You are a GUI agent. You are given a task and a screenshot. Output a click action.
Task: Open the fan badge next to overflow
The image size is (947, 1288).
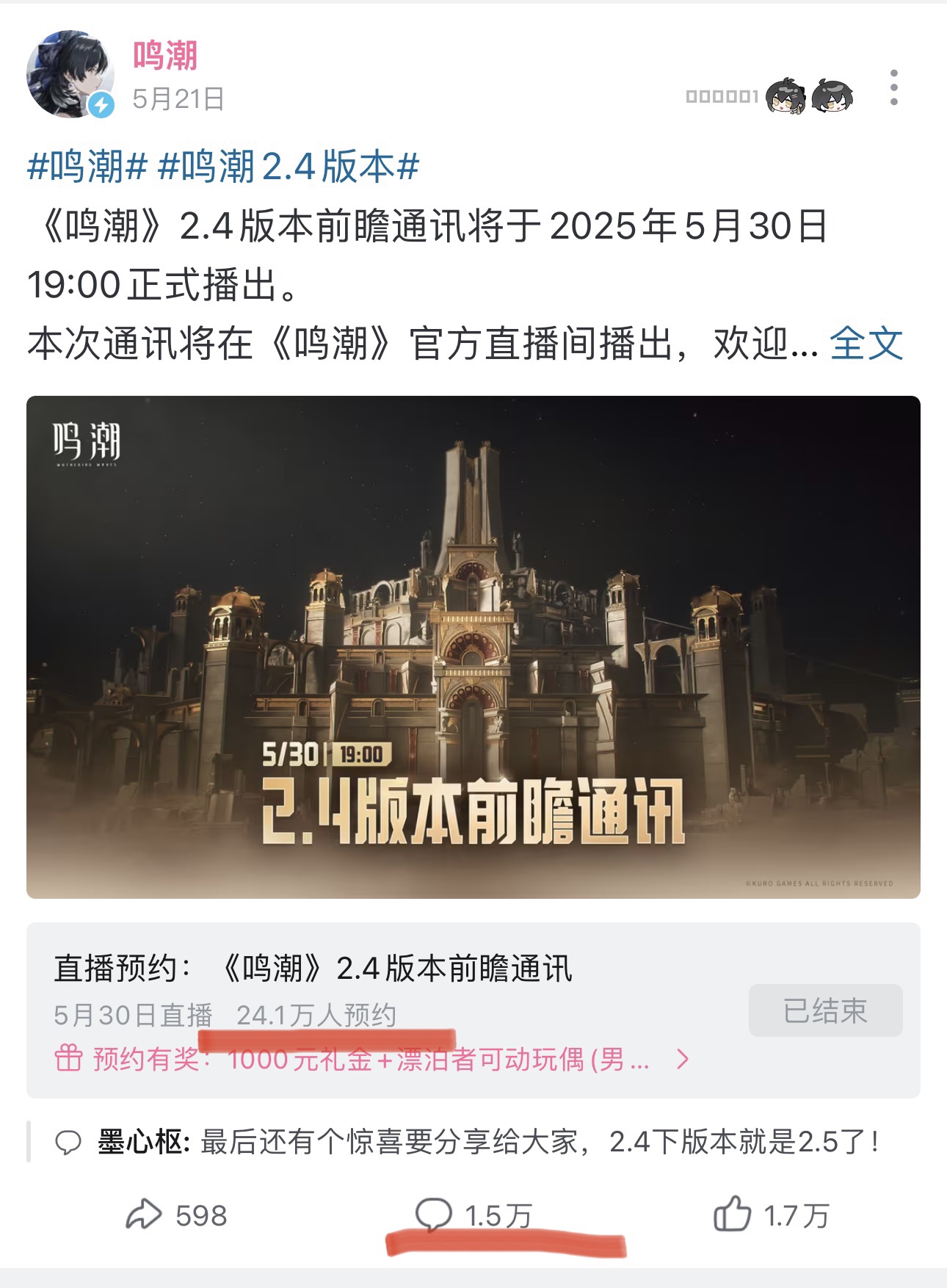tap(769, 96)
